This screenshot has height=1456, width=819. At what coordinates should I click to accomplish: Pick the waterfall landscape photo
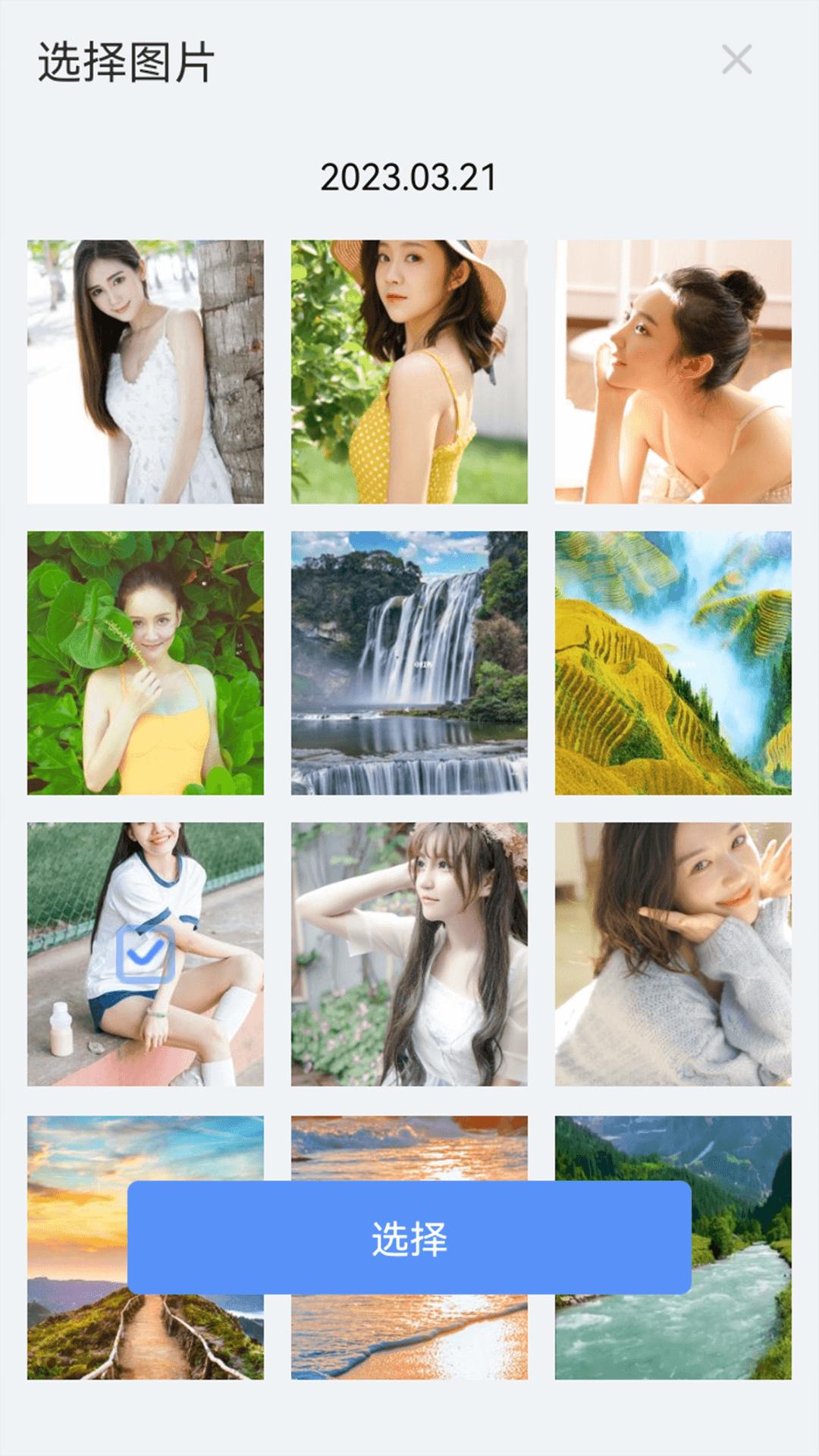pyautogui.click(x=409, y=663)
